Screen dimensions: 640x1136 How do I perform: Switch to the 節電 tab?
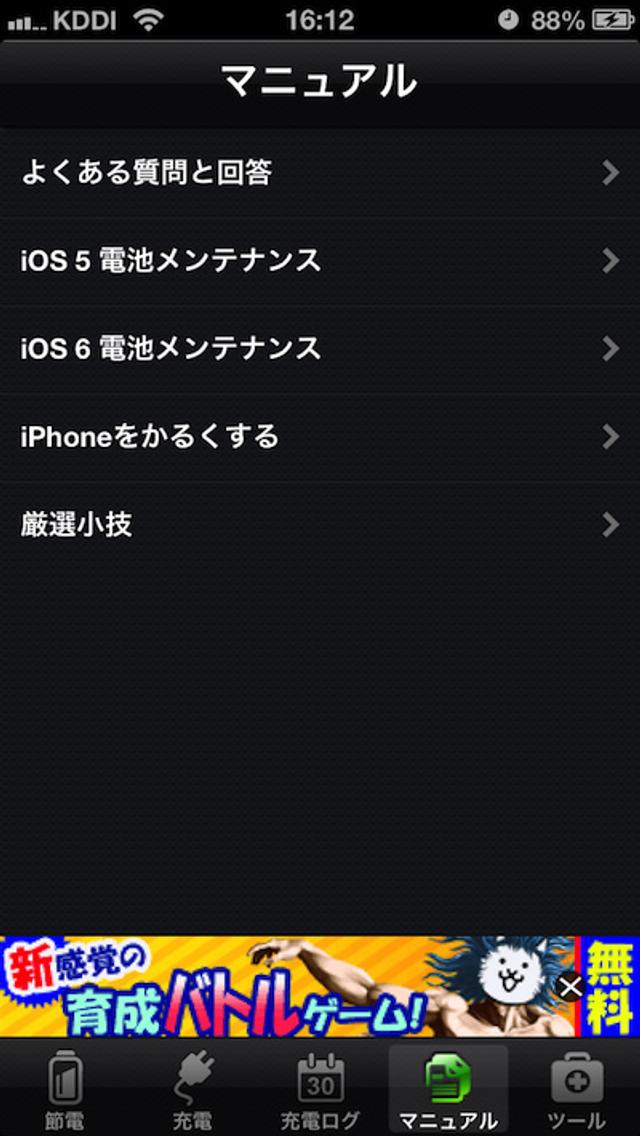pos(64,1090)
